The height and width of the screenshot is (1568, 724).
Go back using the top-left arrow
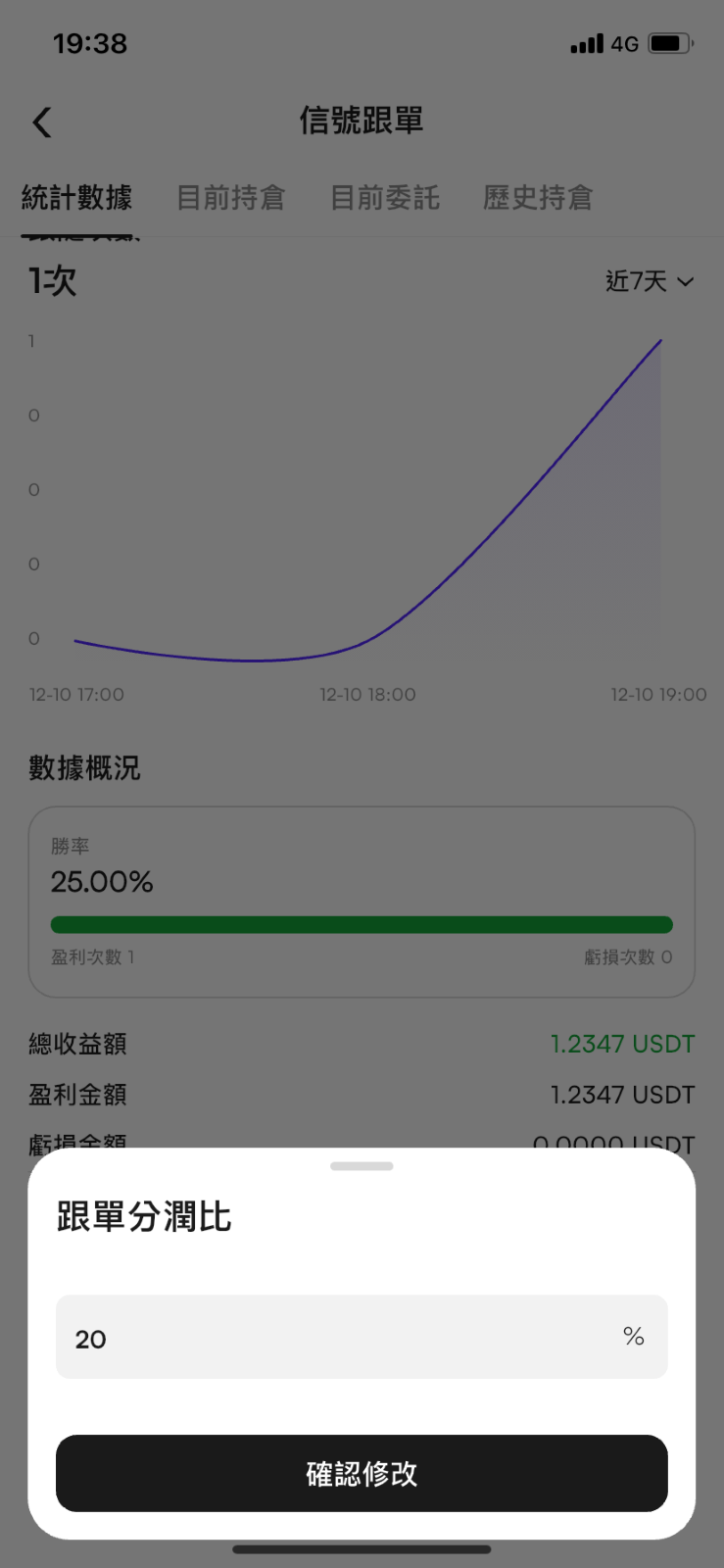tap(42, 122)
